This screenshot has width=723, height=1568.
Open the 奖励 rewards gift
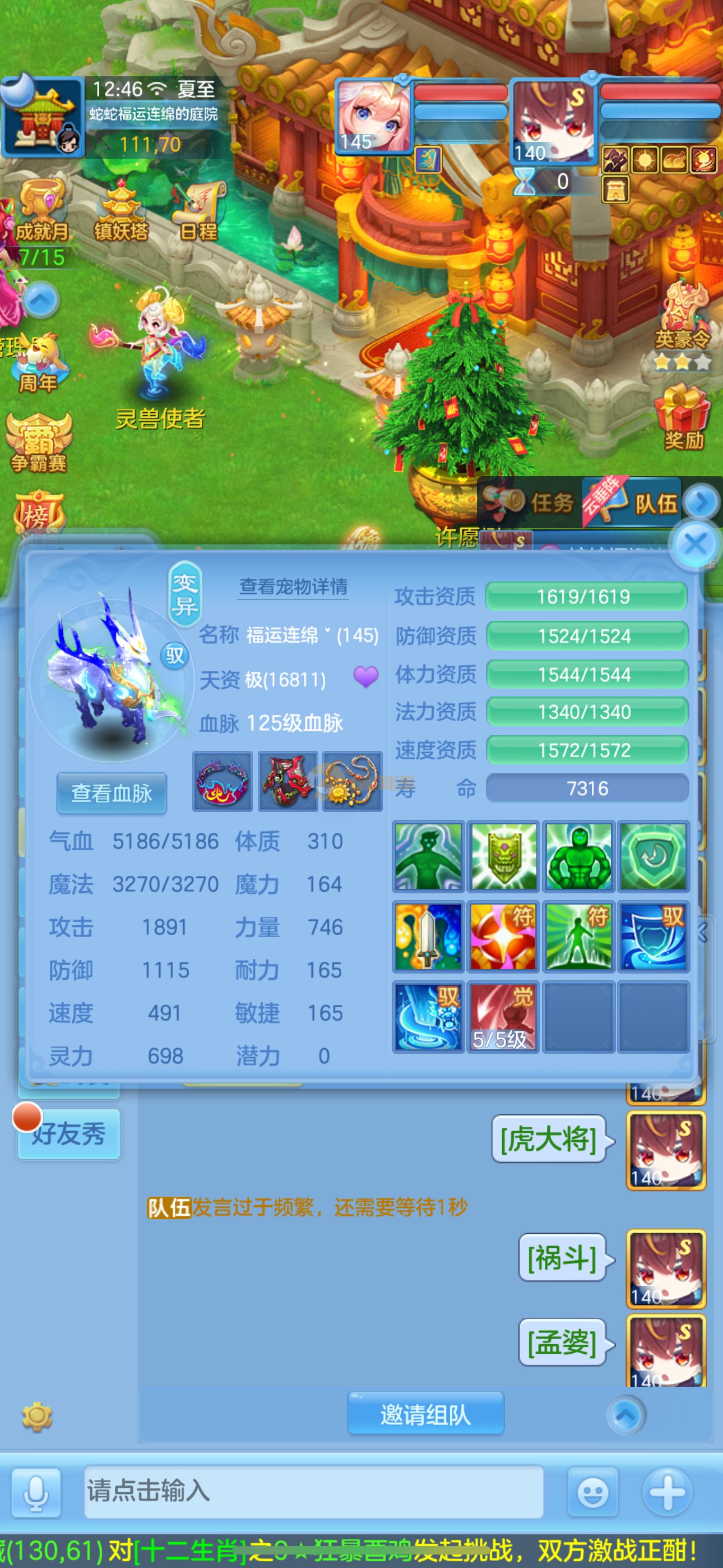pyautogui.click(x=683, y=418)
